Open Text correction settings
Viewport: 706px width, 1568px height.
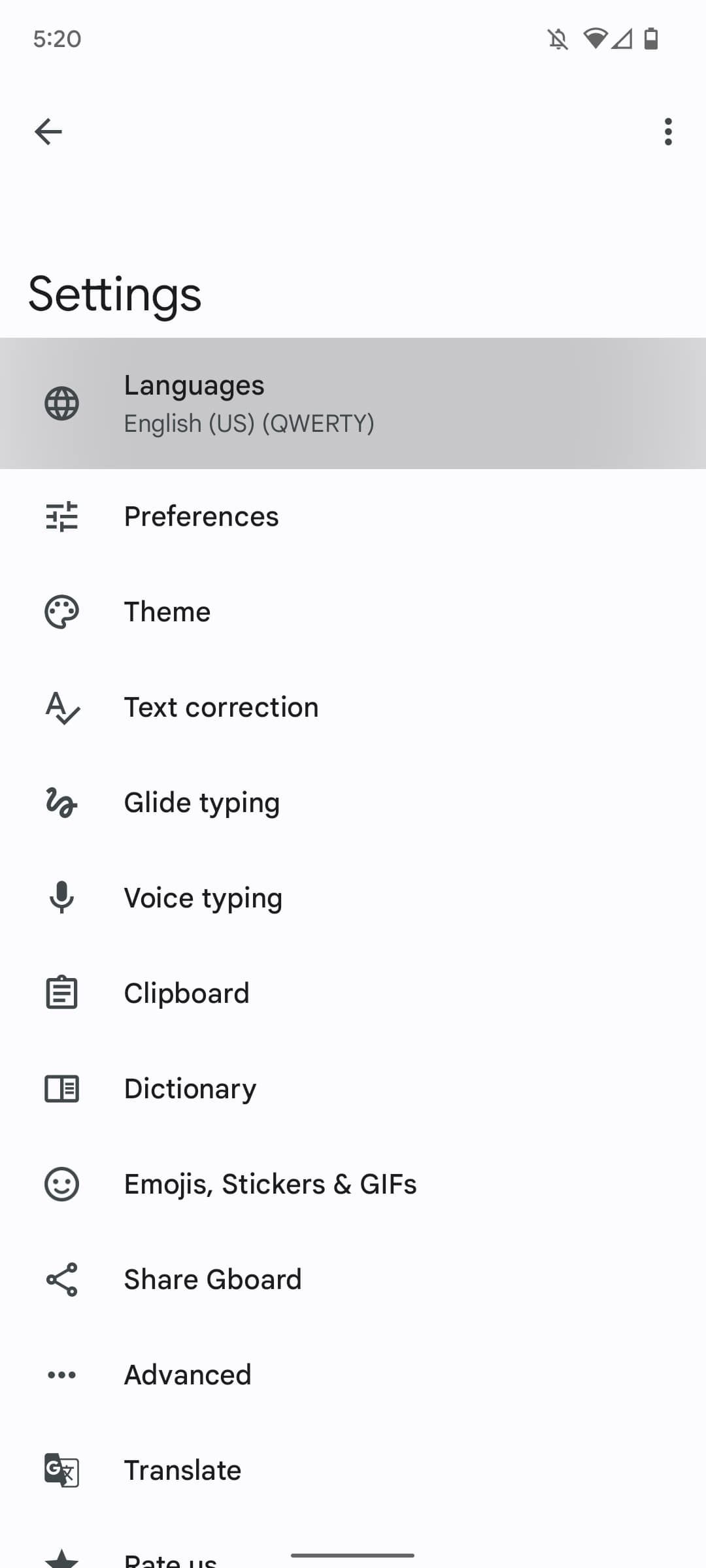pos(221,707)
